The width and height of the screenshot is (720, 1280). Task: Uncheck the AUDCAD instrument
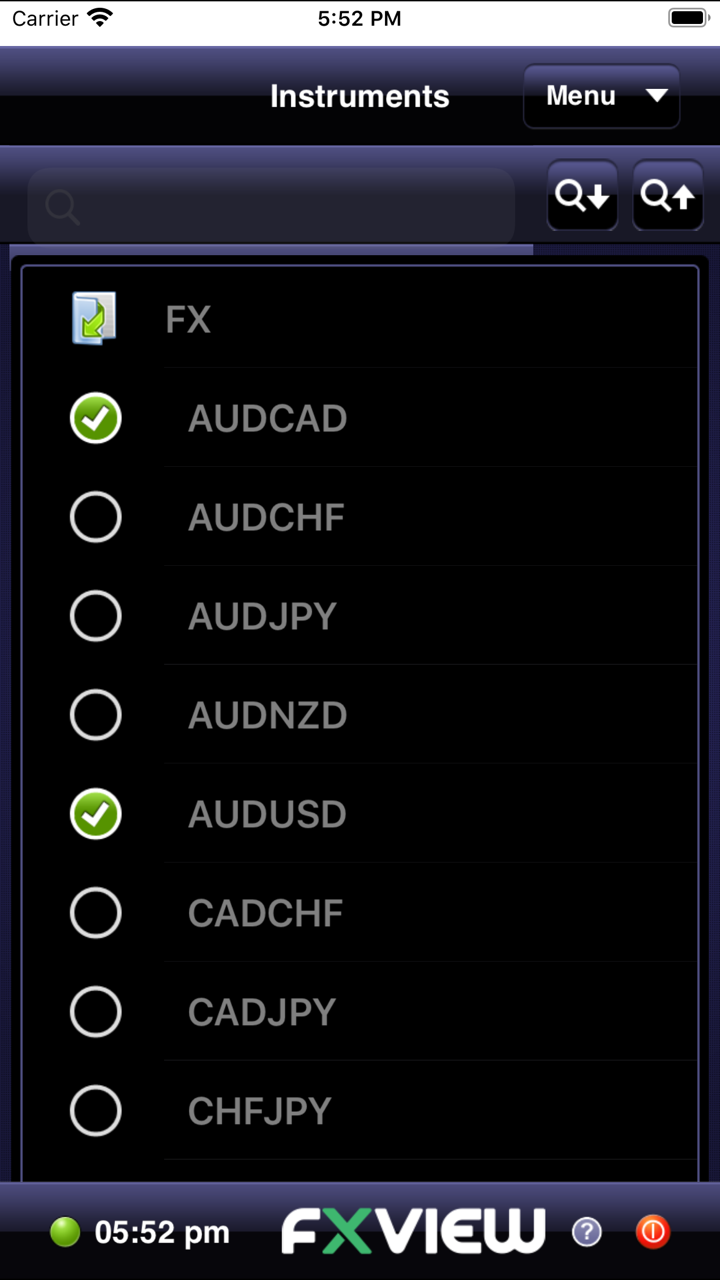tap(96, 418)
